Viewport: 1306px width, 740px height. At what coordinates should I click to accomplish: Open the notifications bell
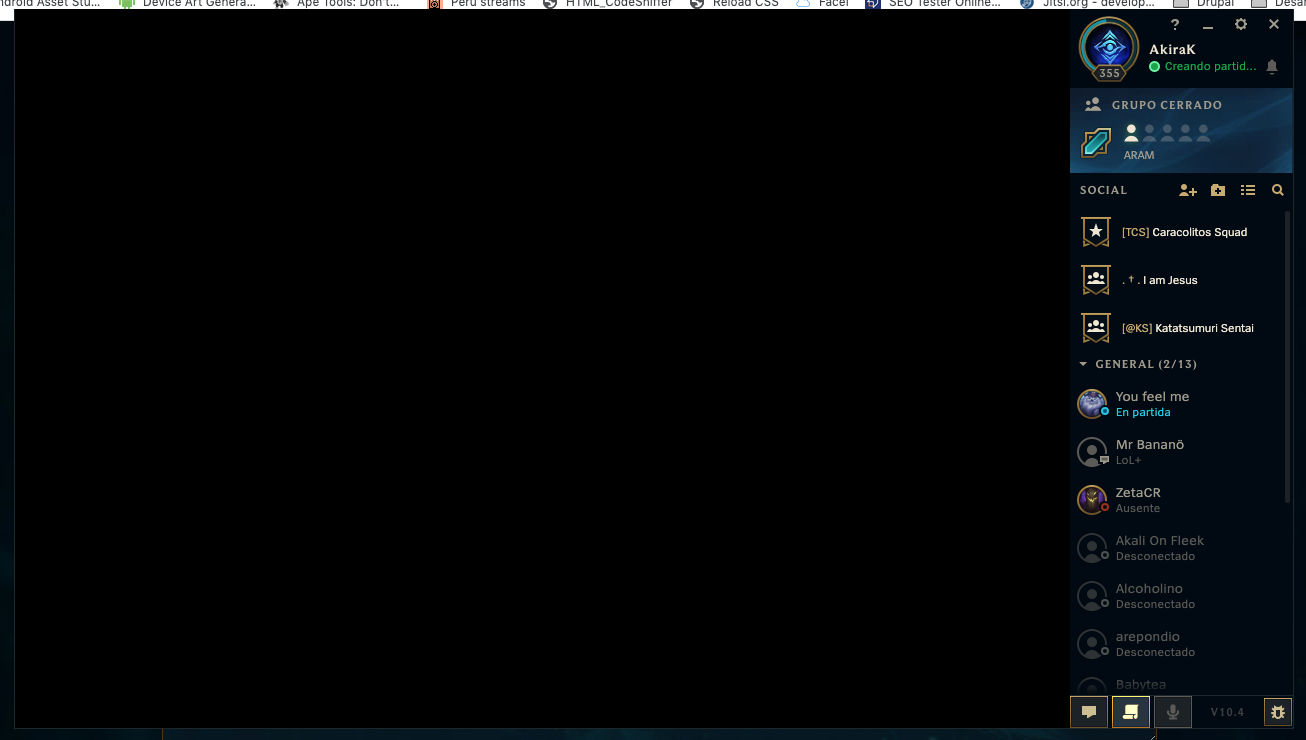click(1272, 67)
